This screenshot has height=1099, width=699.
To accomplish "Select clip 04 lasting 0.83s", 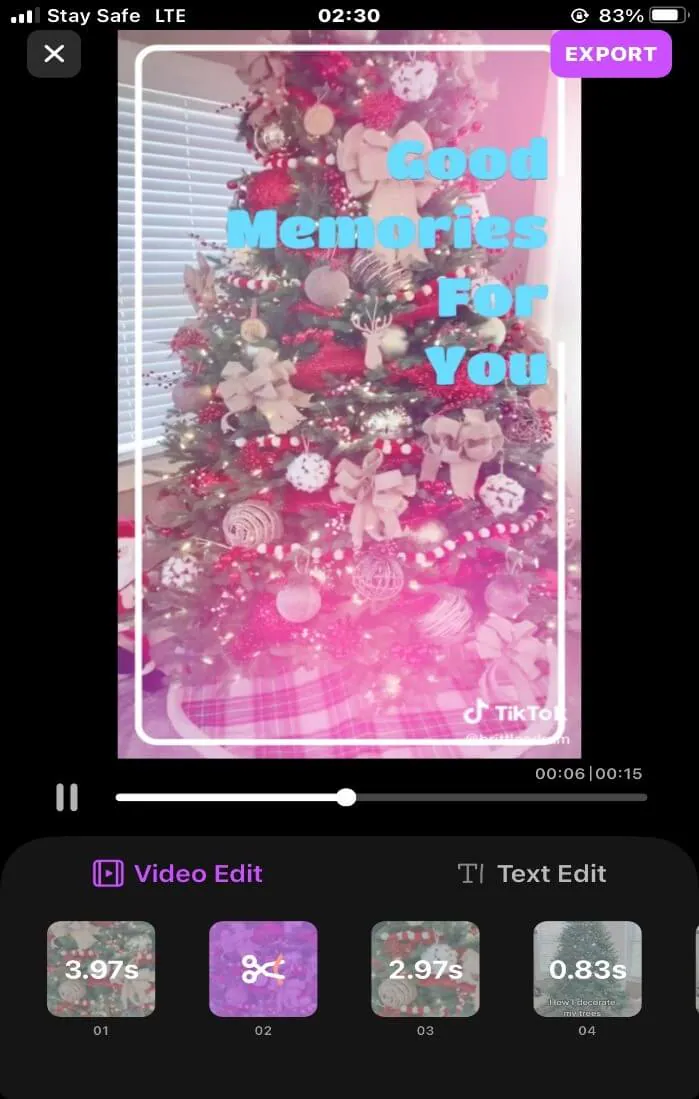I will [587, 968].
